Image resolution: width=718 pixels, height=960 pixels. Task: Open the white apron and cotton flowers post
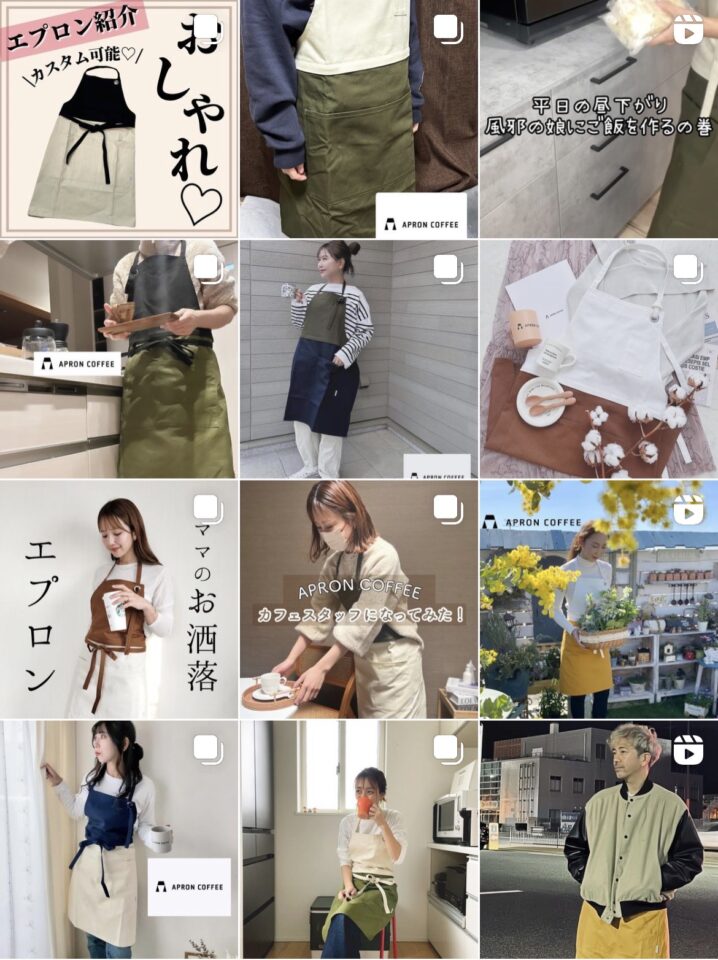[x=598, y=359]
